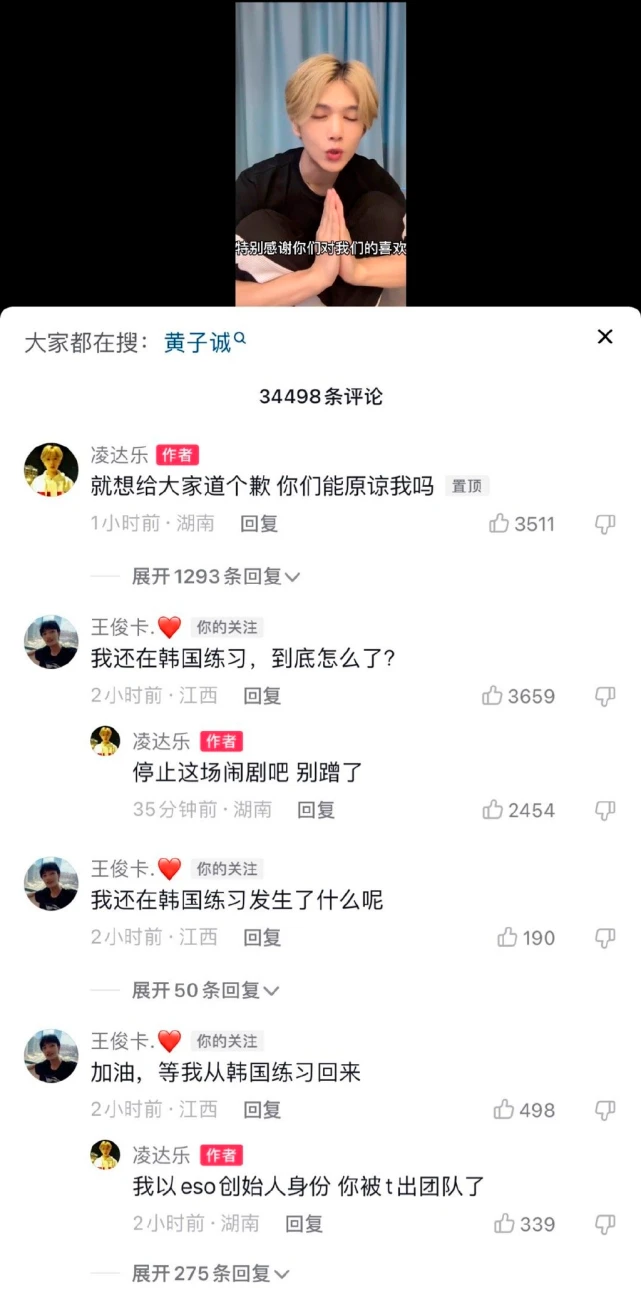Reply to 我还在韩国练习发生了什么呢 comment
The image size is (641, 1305).
click(262, 938)
